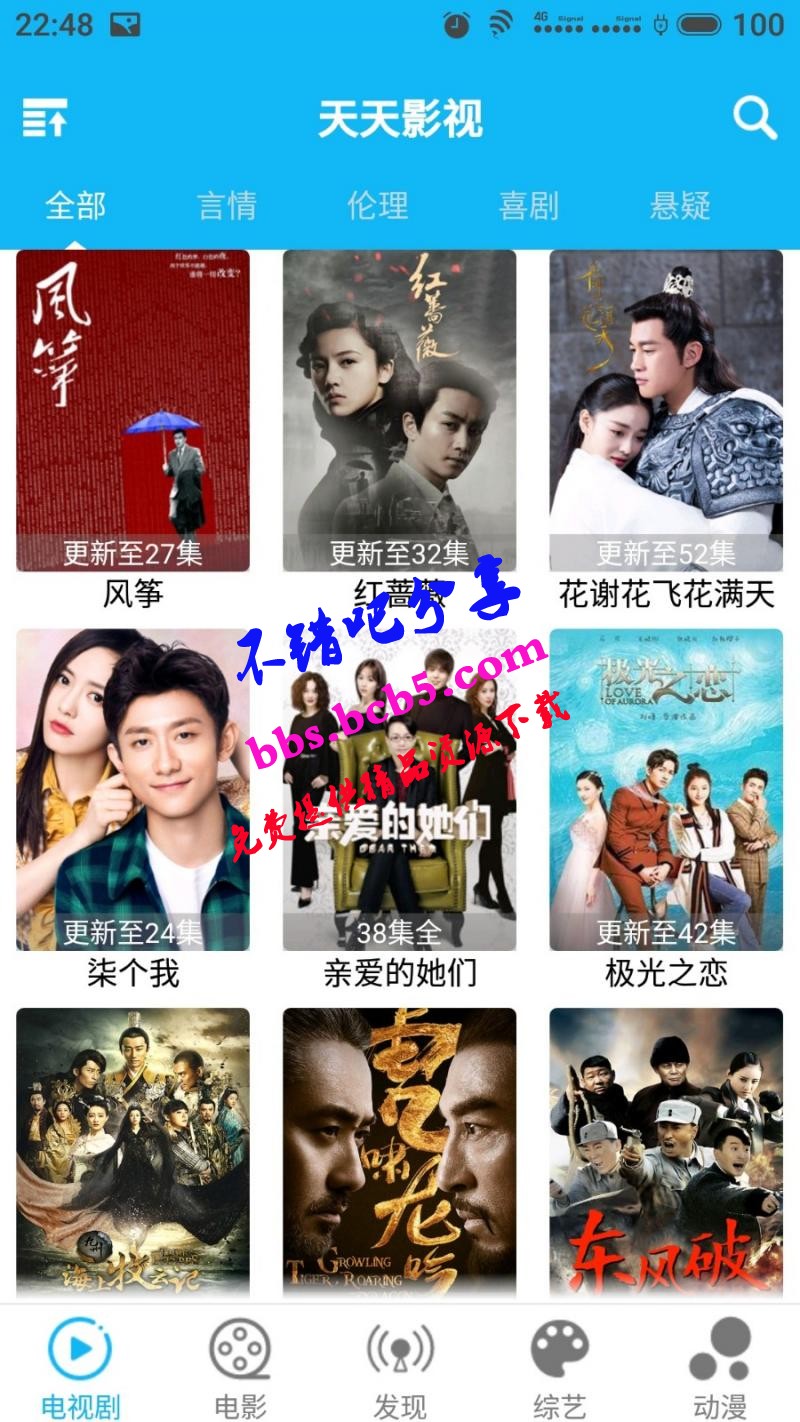Open the 综艺 bottom tab

(559, 1366)
